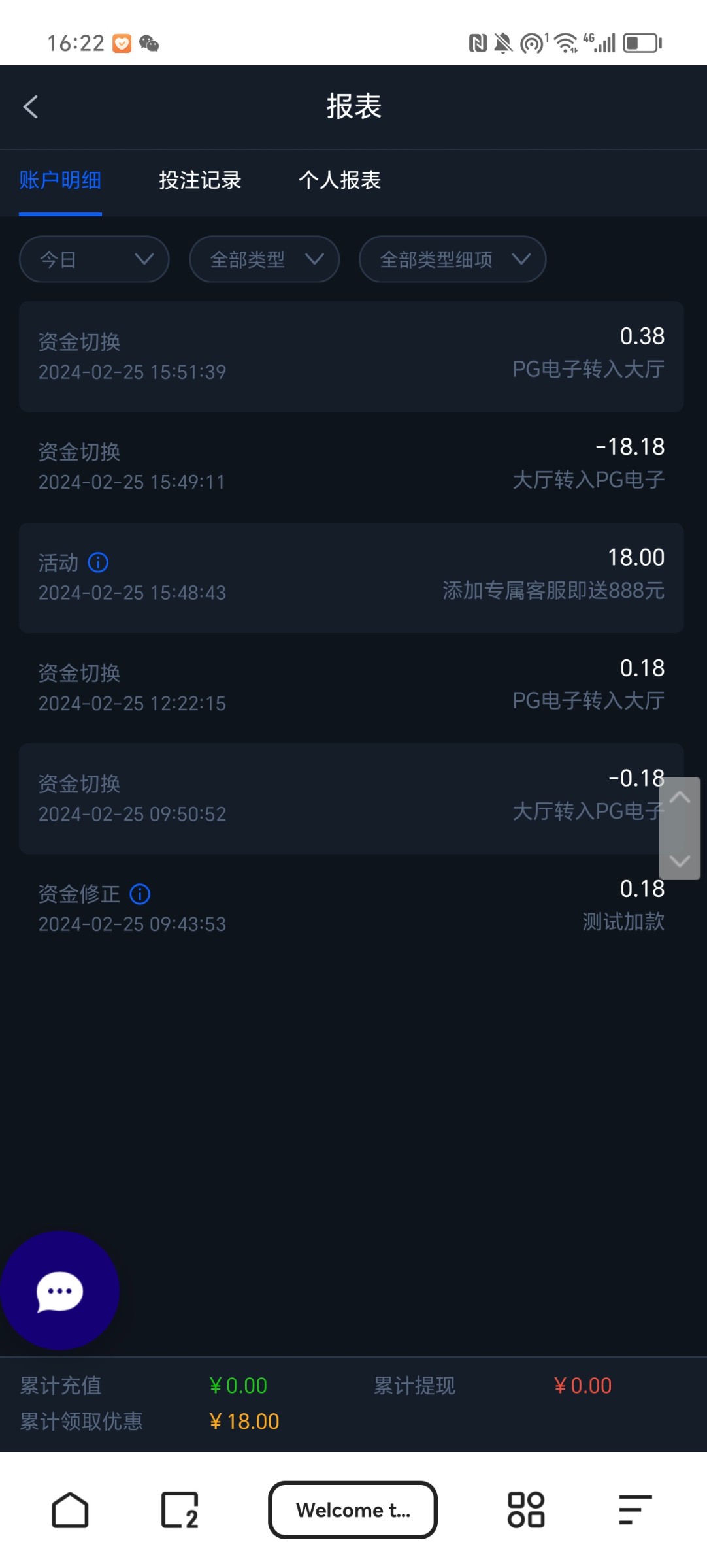The width and height of the screenshot is (707, 1568).
Task: Switch to the 投注记录 tab
Action: (x=200, y=180)
